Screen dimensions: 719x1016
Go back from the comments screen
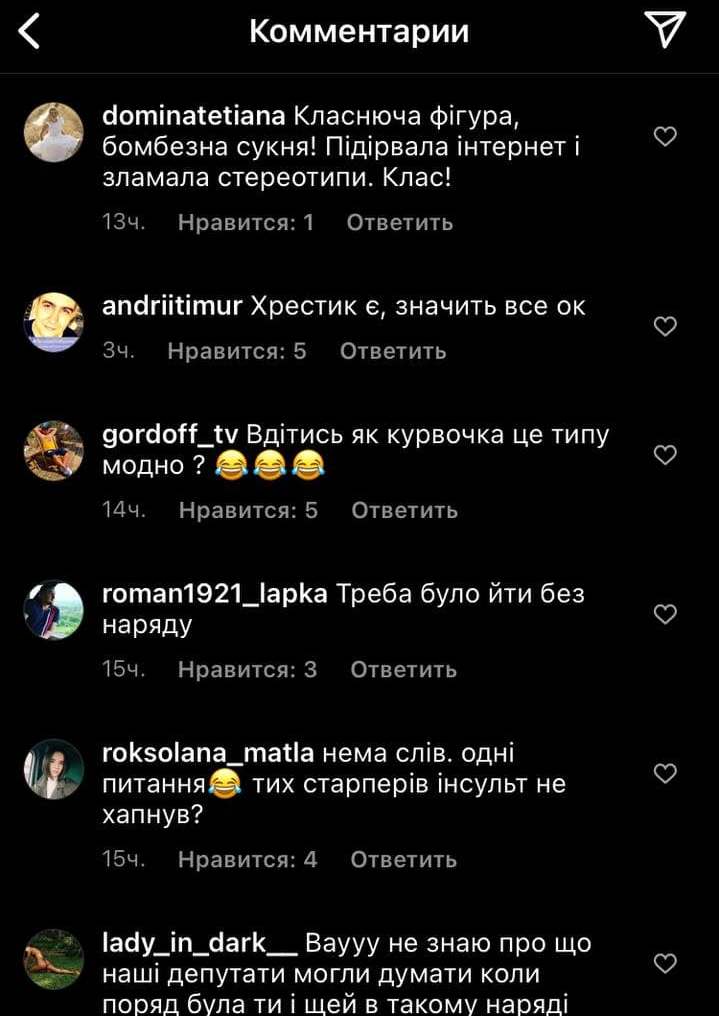(x=30, y=32)
